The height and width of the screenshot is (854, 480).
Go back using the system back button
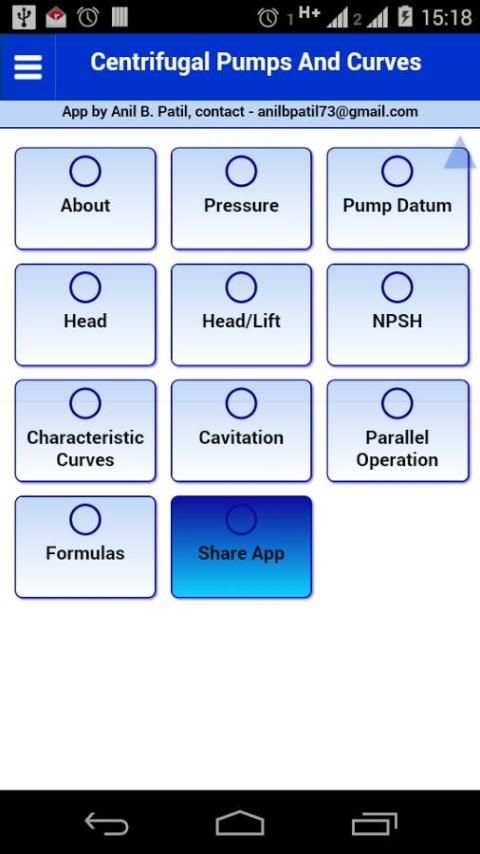pos(106,823)
